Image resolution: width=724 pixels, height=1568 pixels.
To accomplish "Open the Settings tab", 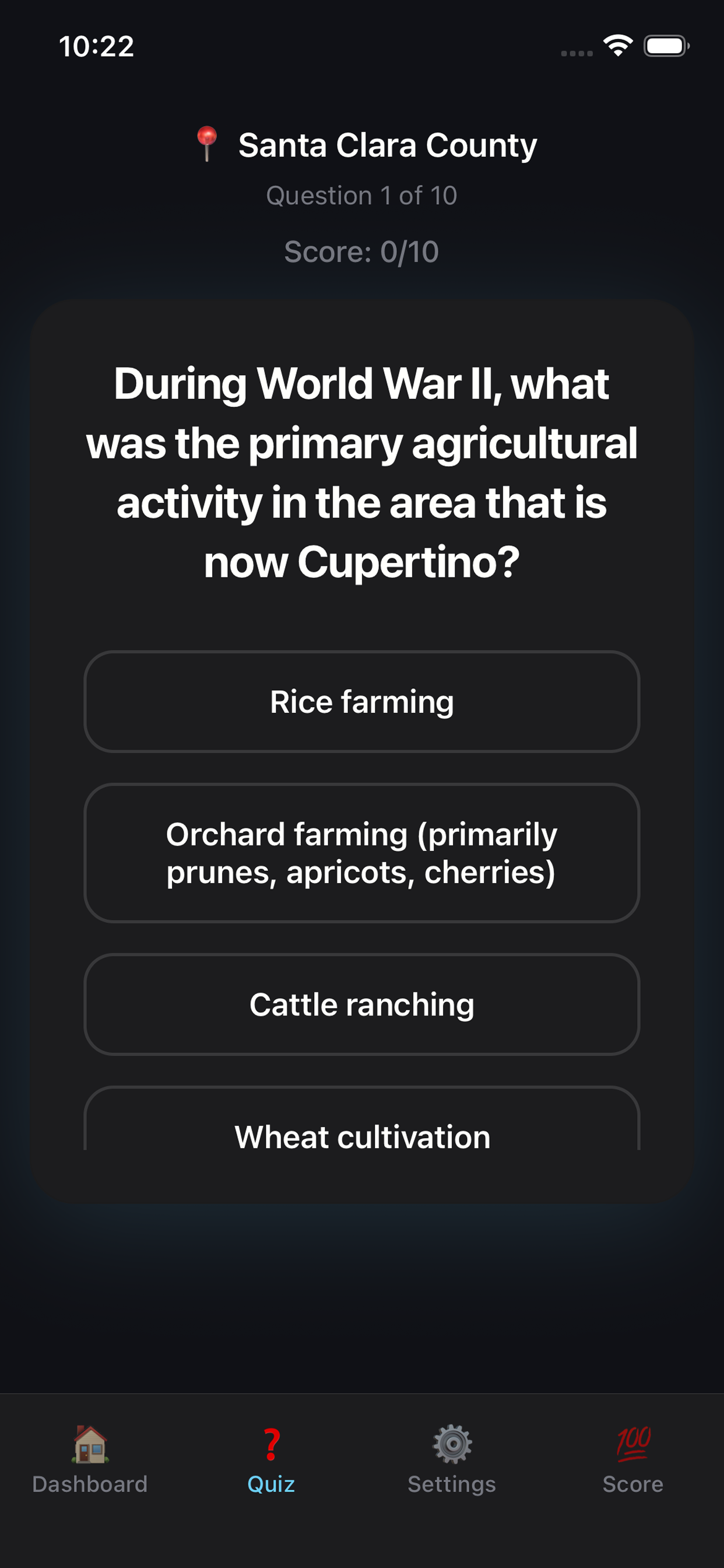I will pyautogui.click(x=453, y=1484).
